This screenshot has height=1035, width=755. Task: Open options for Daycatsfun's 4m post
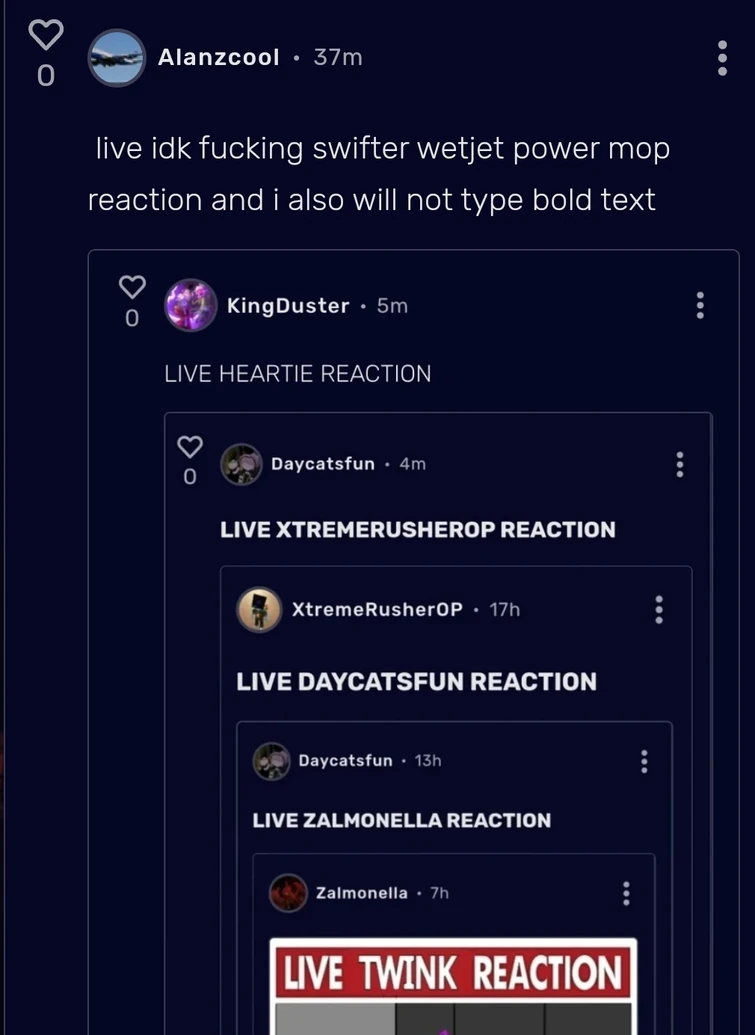pyautogui.click(x=680, y=464)
